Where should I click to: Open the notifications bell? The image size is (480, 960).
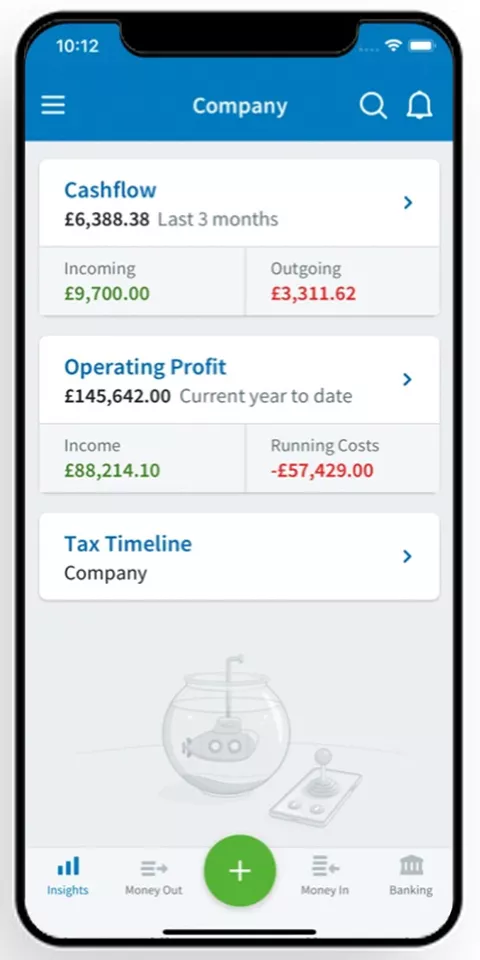[419, 106]
